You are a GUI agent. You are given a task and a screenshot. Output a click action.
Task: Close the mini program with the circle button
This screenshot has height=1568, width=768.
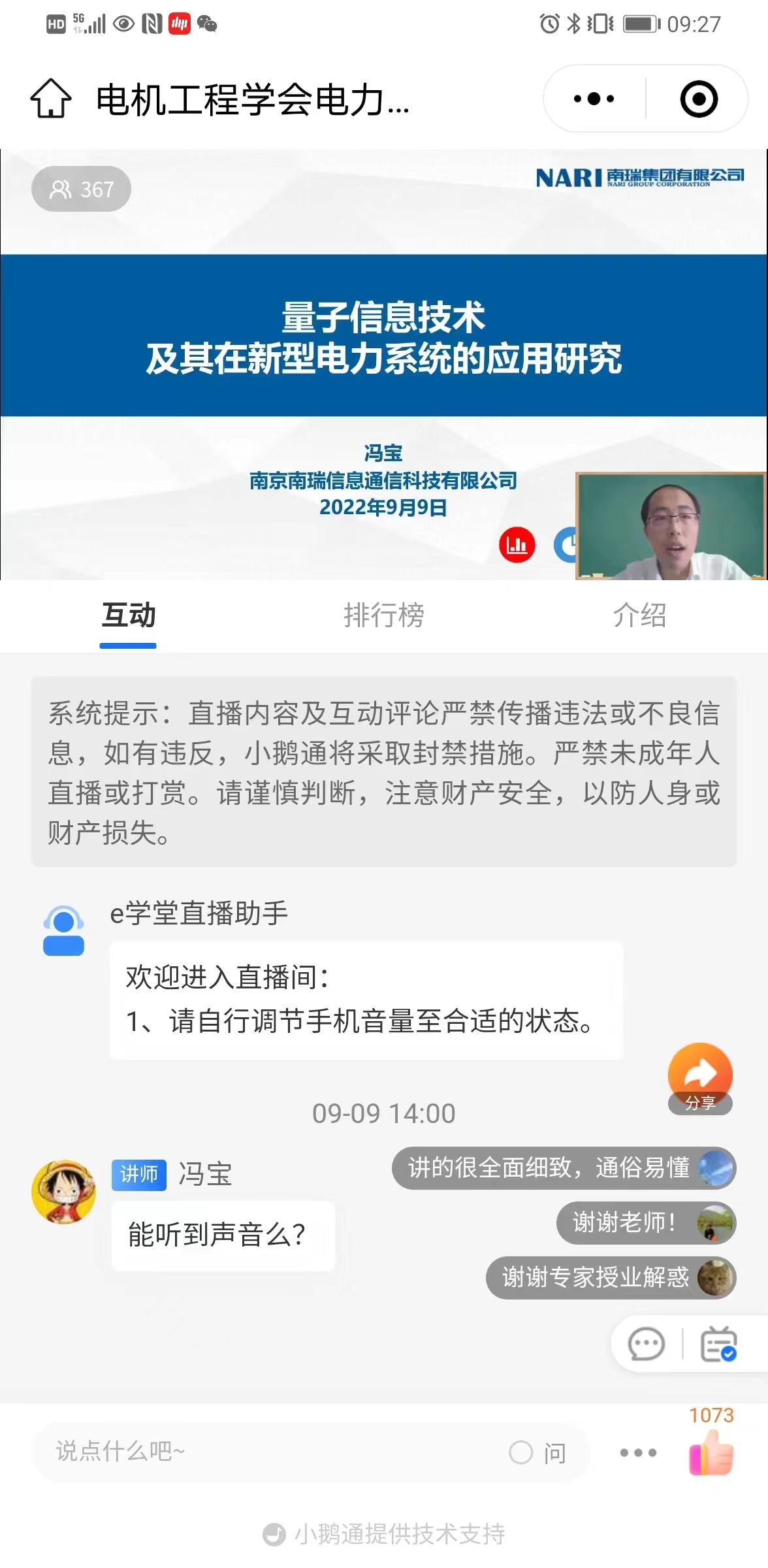pyautogui.click(x=698, y=99)
